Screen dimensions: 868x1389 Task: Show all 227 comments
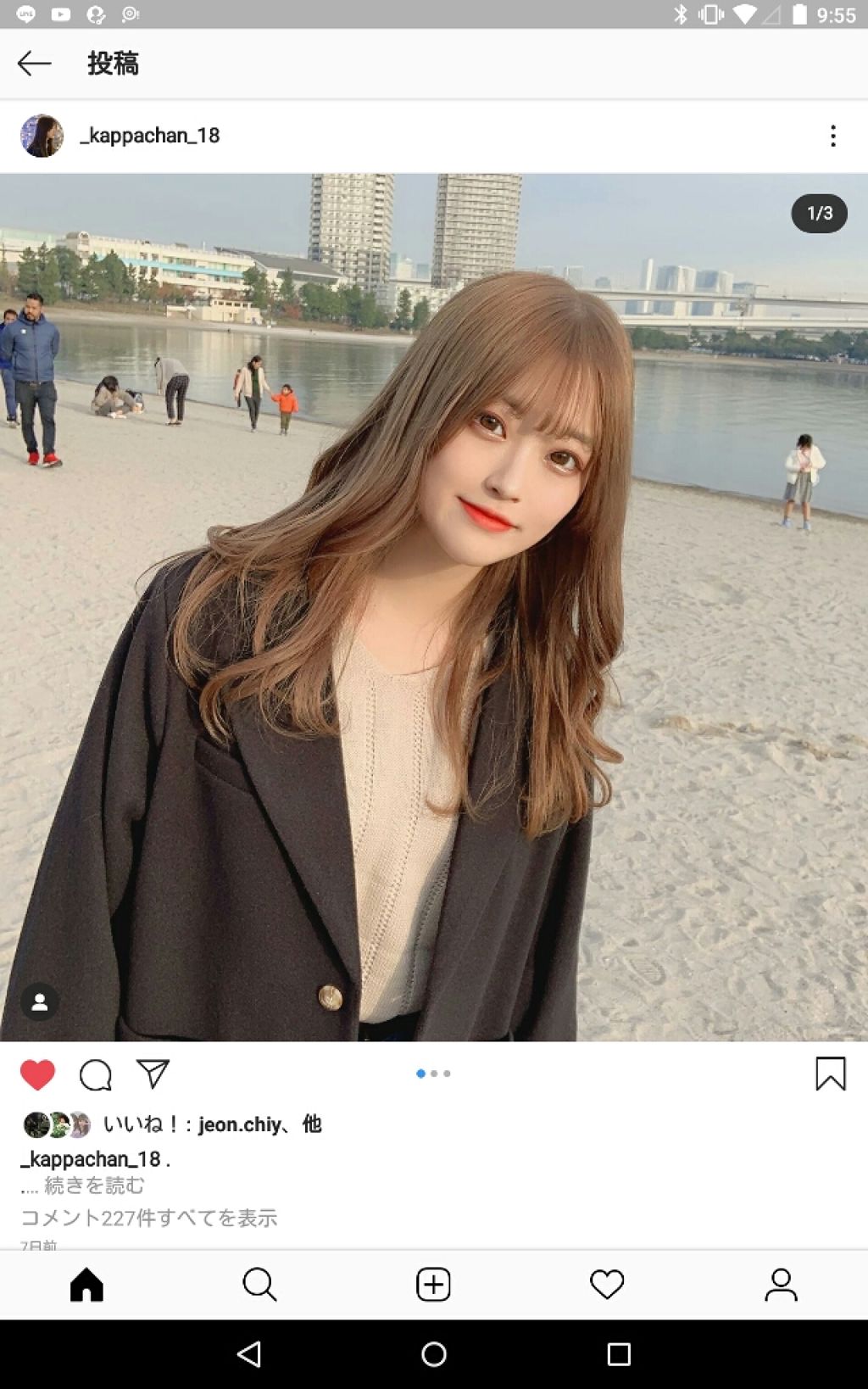(x=149, y=1218)
